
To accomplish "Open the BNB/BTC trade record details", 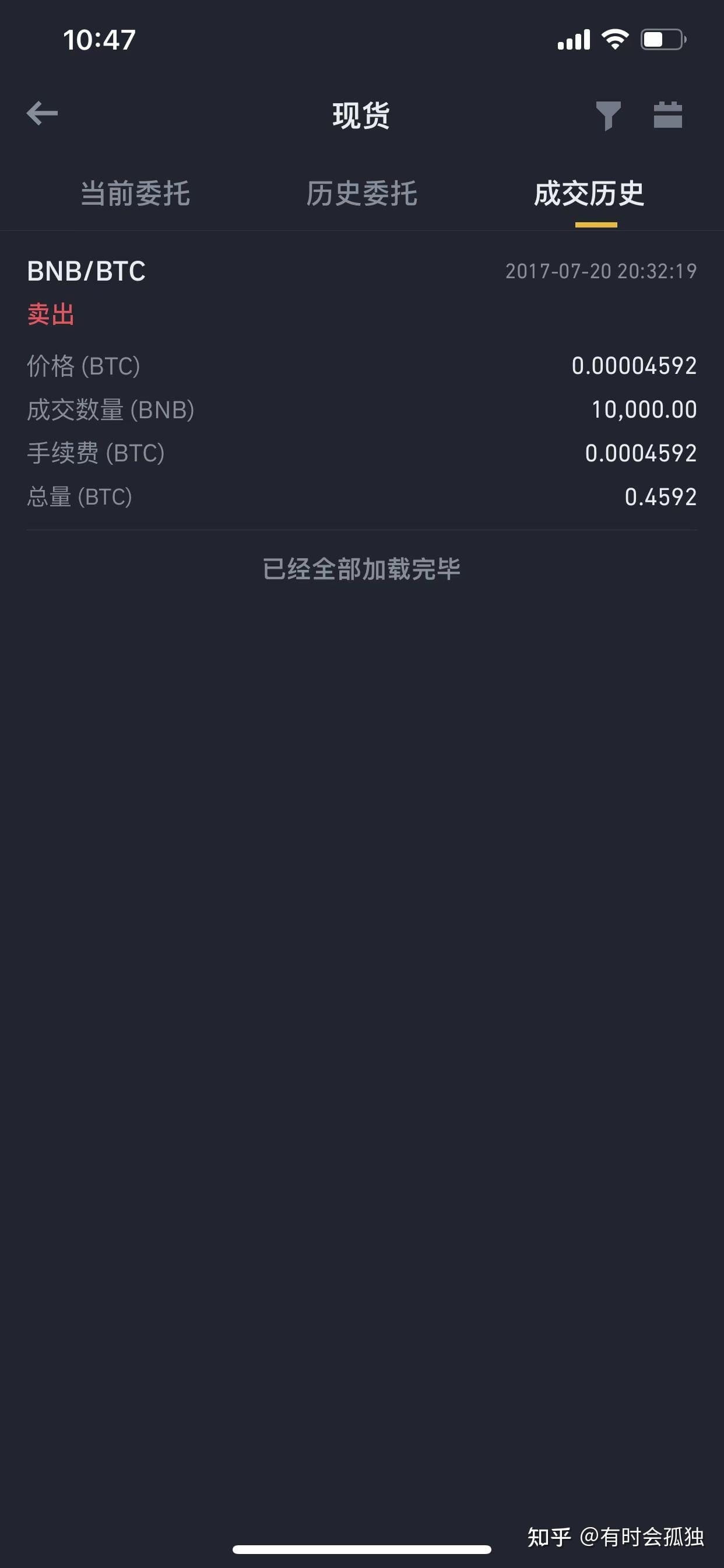I will pos(362,383).
